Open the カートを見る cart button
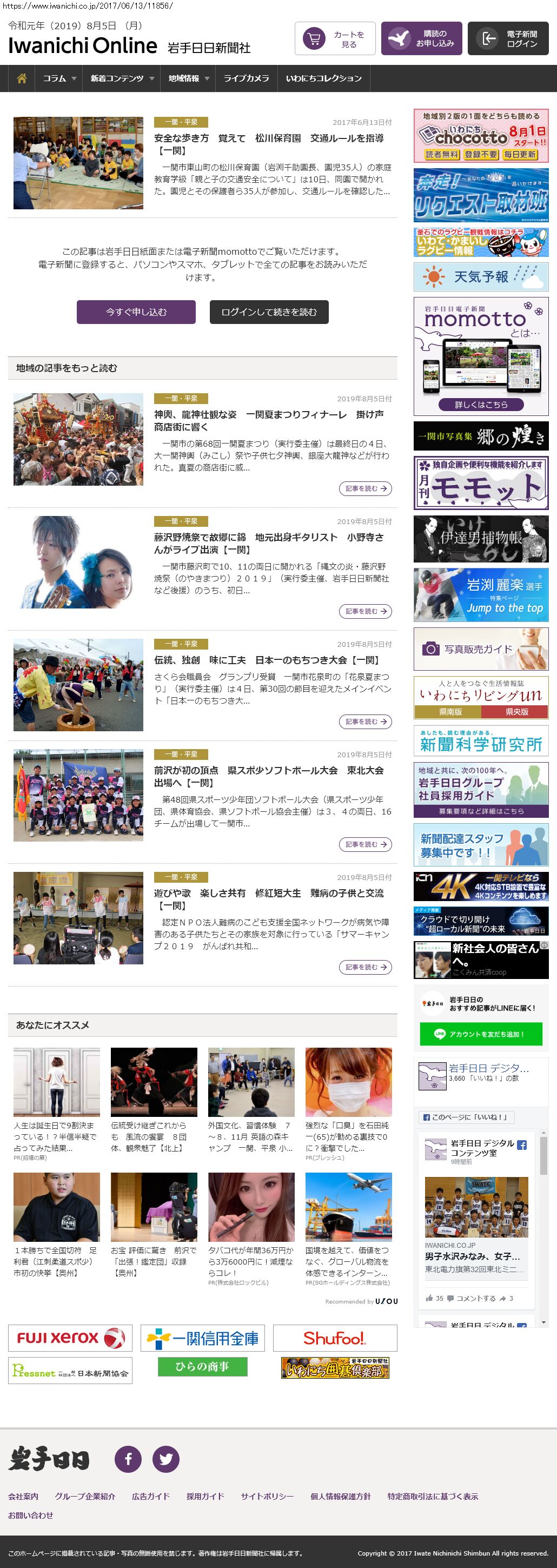Image resolution: width=557 pixels, height=1568 pixels. 335,39
